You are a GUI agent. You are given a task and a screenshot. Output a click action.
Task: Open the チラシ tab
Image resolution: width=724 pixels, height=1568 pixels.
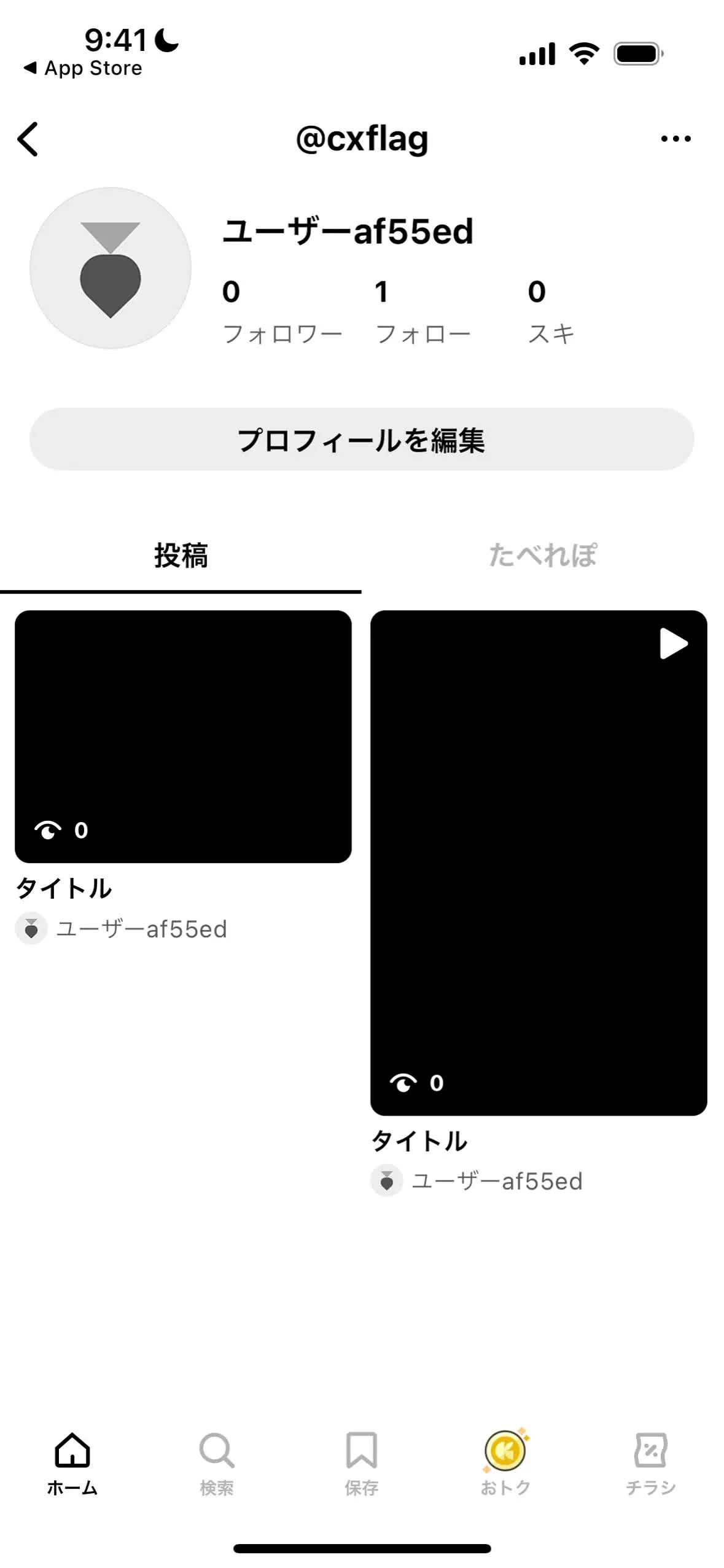[650, 1462]
